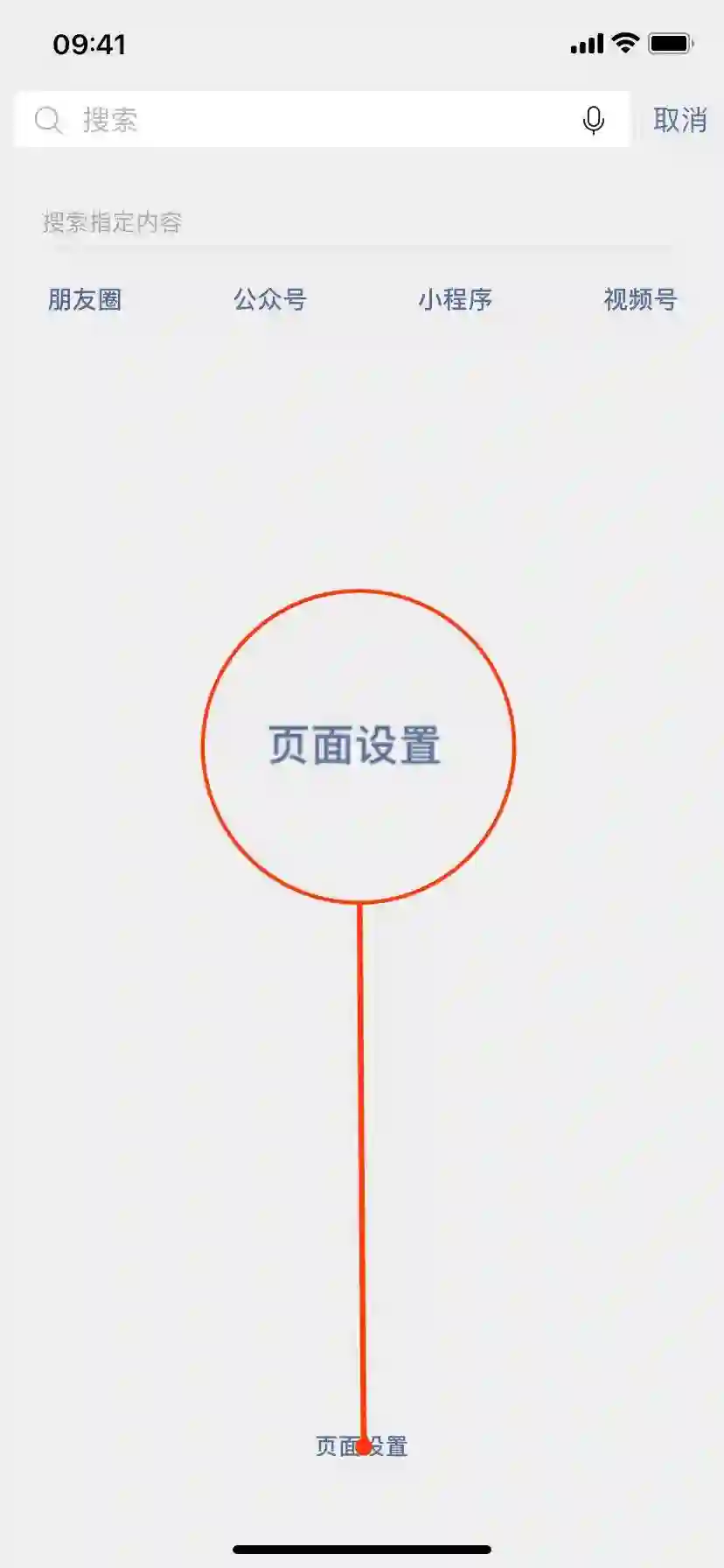Choose 小程序 as the search scope

point(455,300)
